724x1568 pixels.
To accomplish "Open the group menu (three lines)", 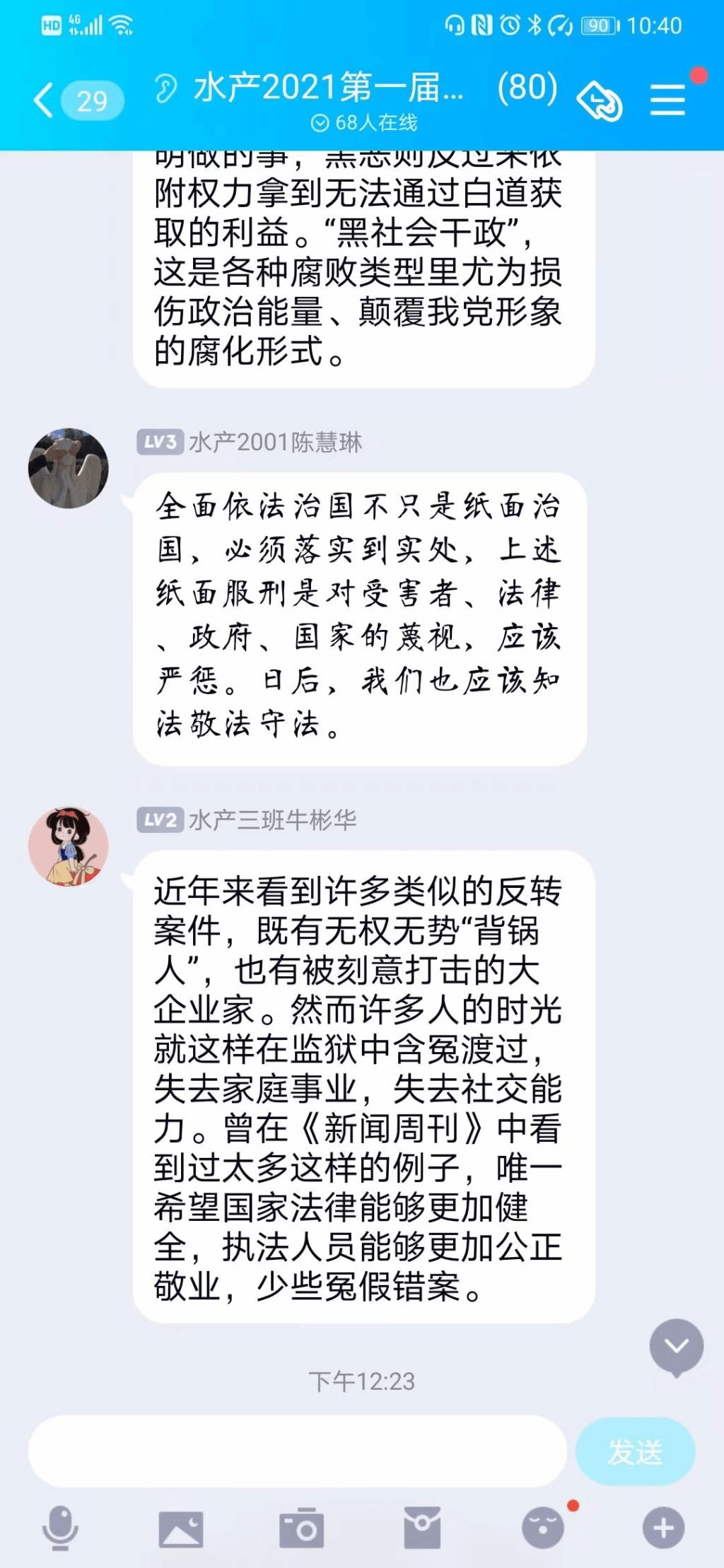I will point(668,99).
